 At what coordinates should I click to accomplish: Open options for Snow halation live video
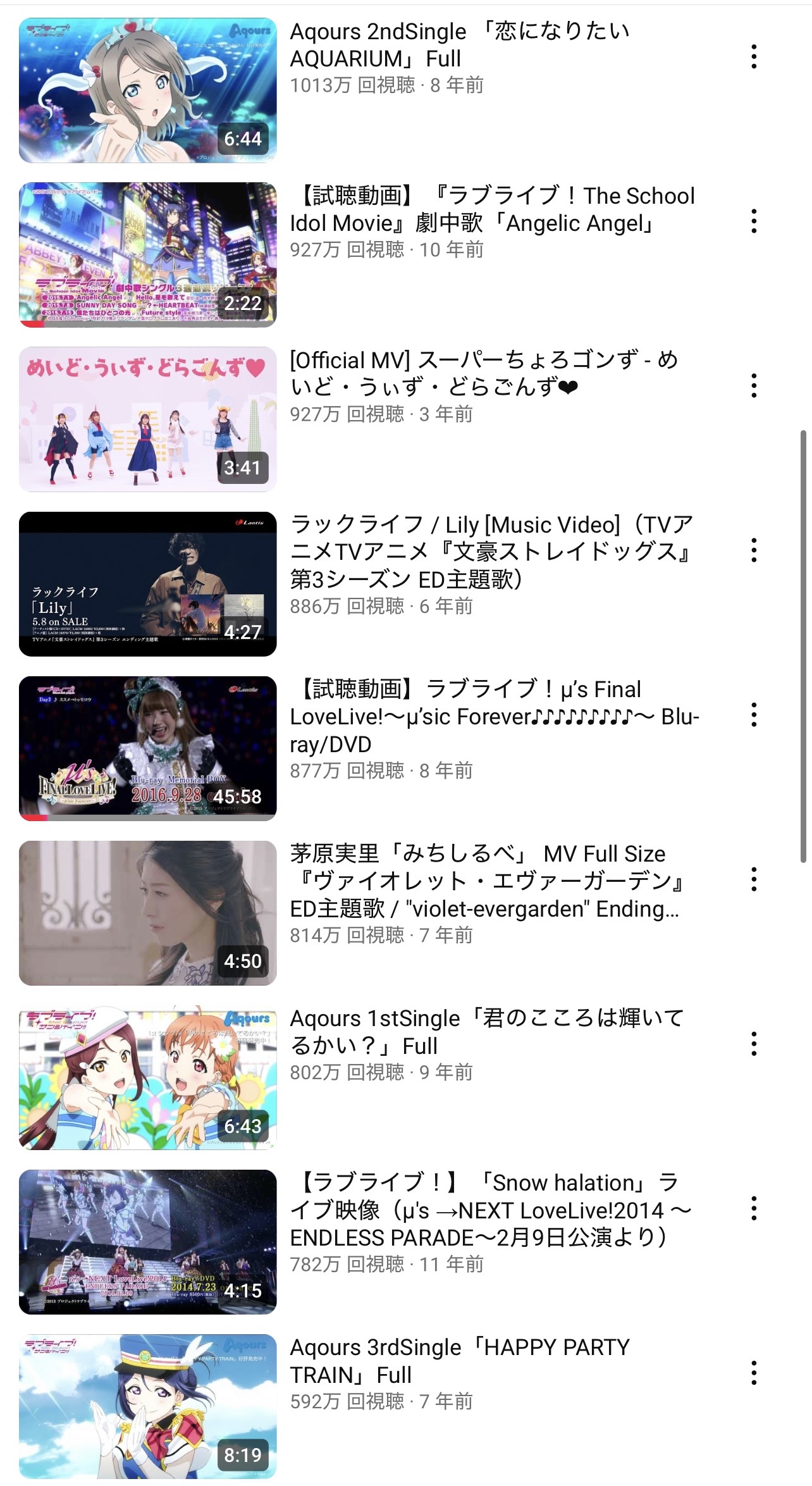754,1209
